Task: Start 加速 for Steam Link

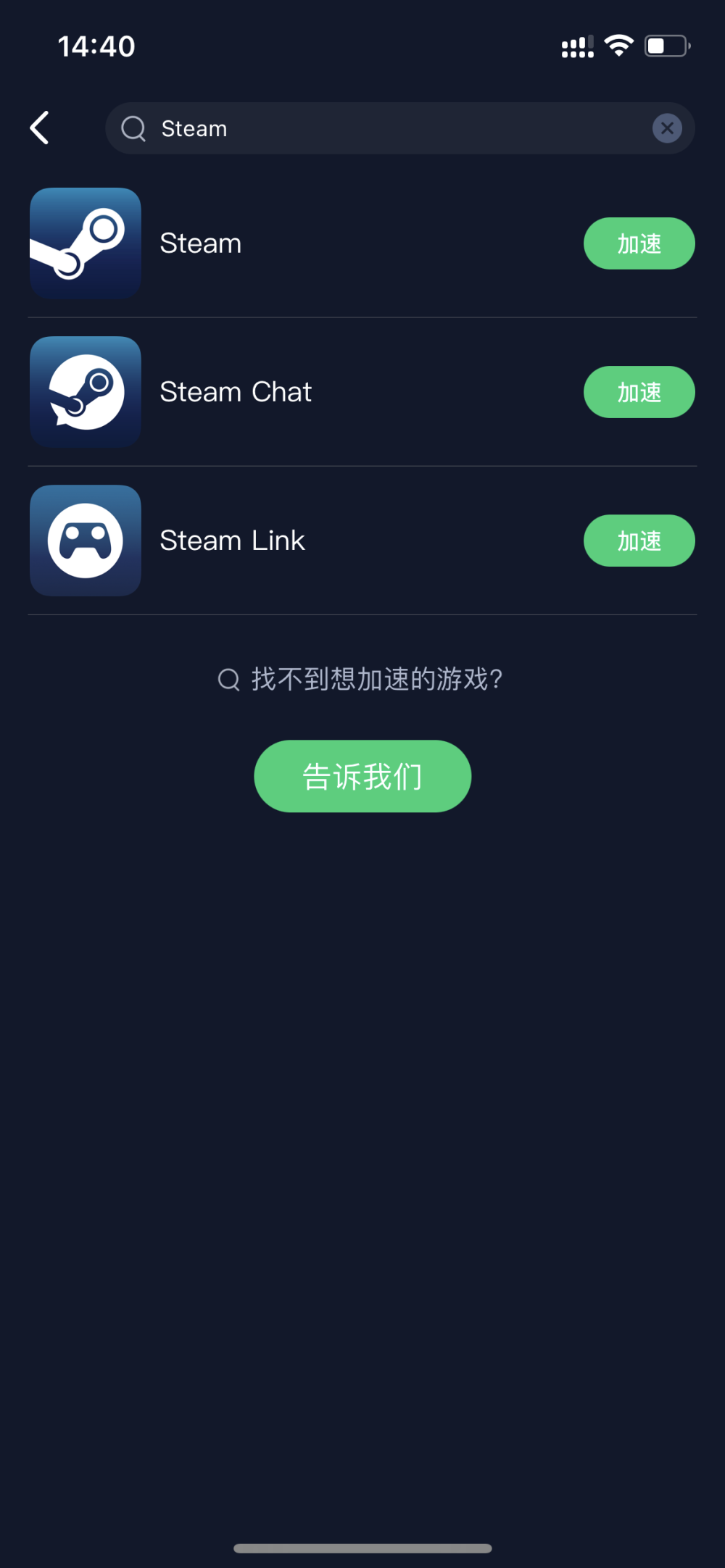Action: (639, 541)
